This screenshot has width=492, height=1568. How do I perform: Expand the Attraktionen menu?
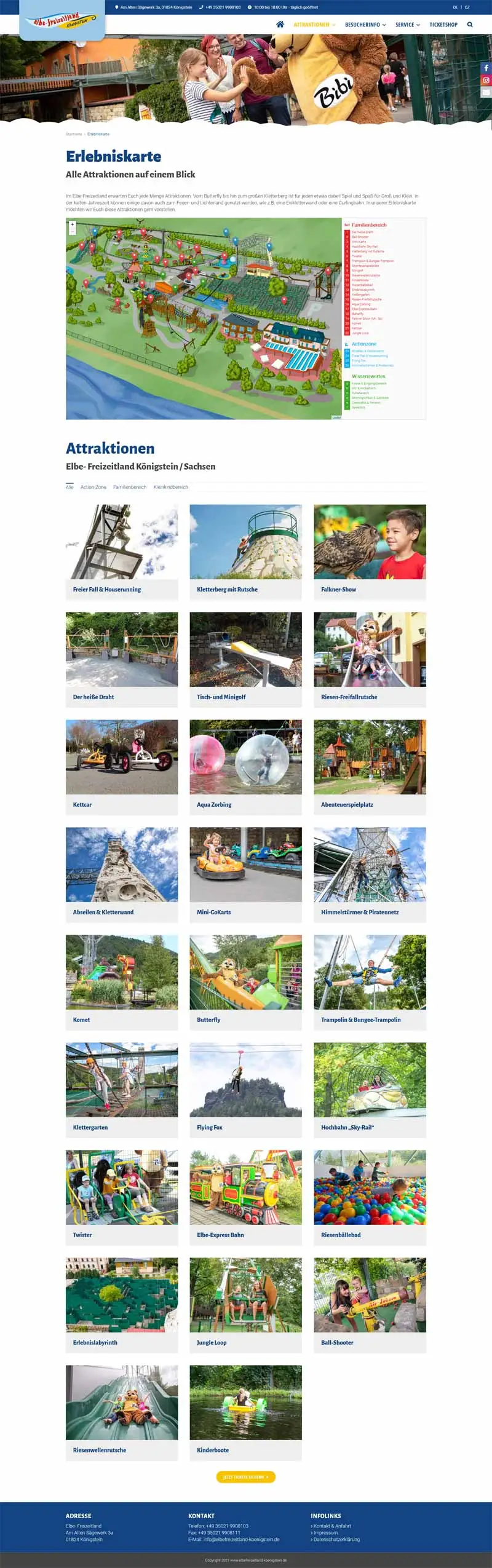click(x=314, y=25)
